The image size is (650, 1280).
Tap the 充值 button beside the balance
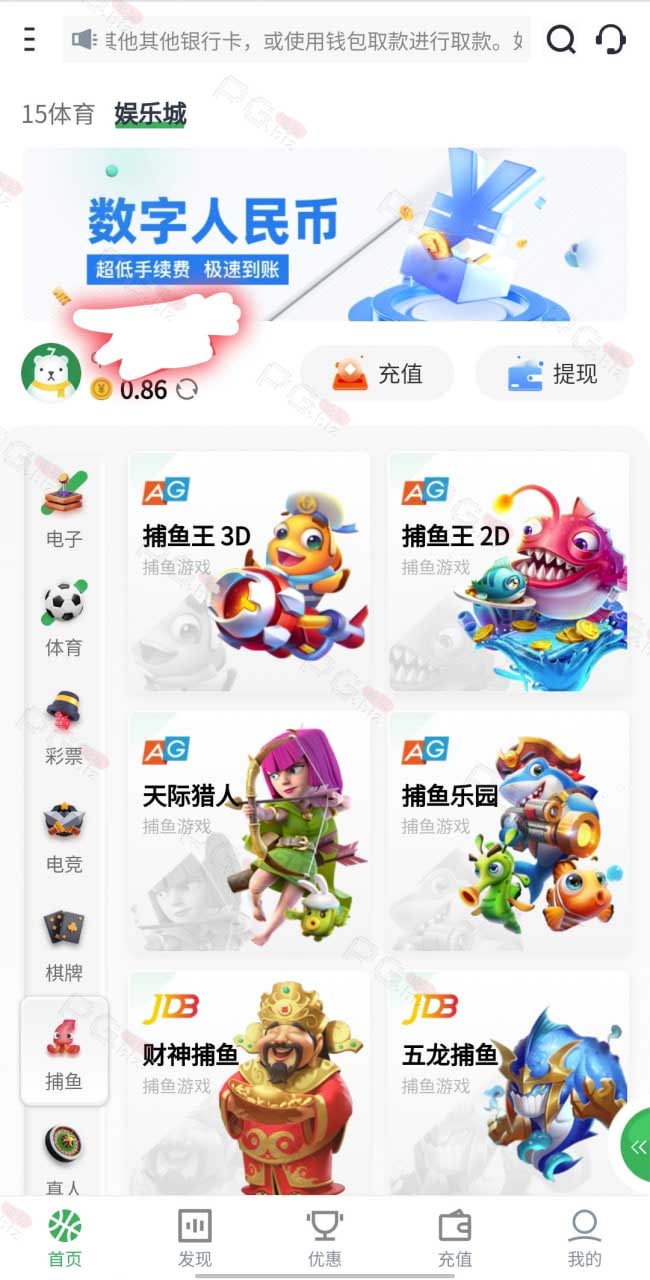[377, 374]
